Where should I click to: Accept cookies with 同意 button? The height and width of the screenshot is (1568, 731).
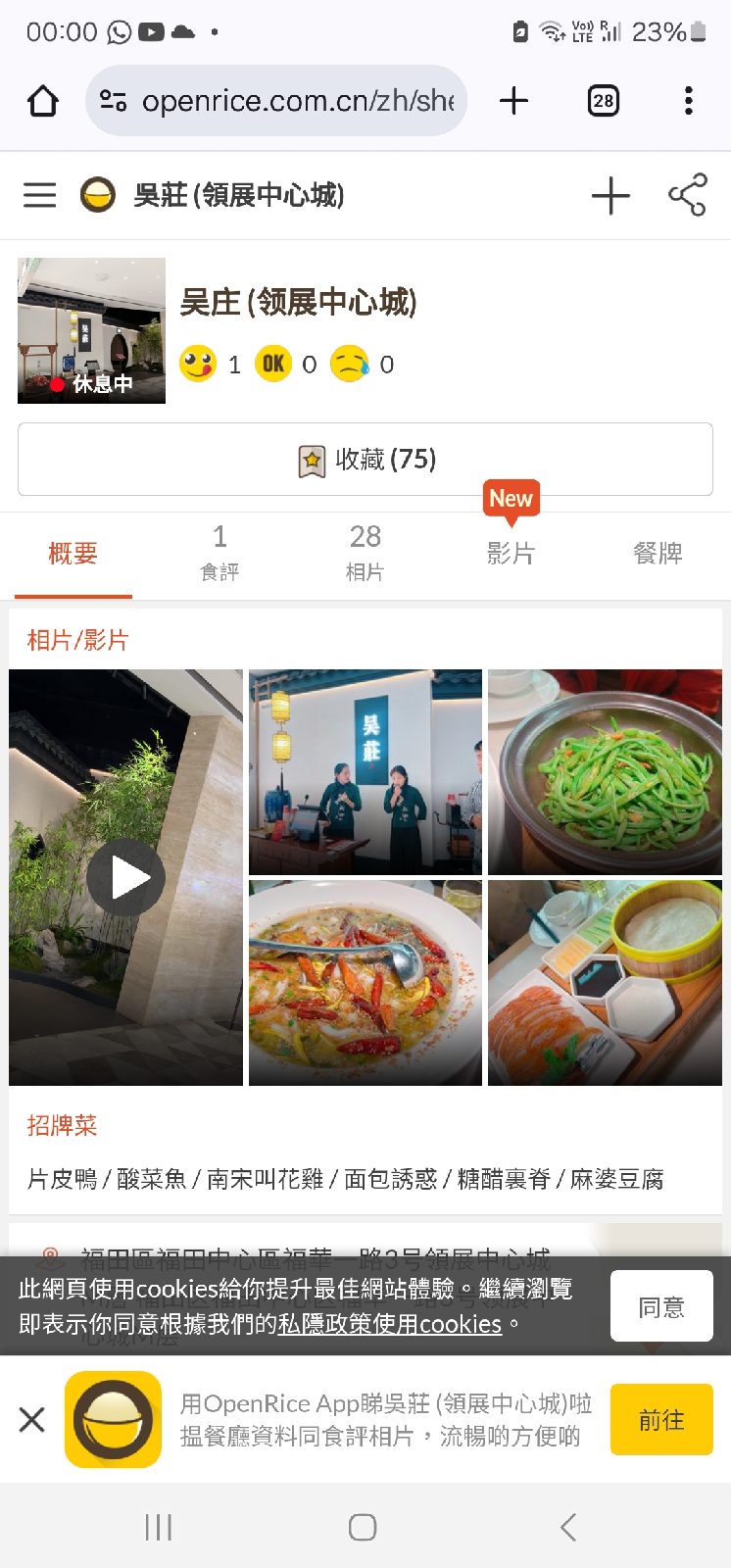coord(661,1306)
